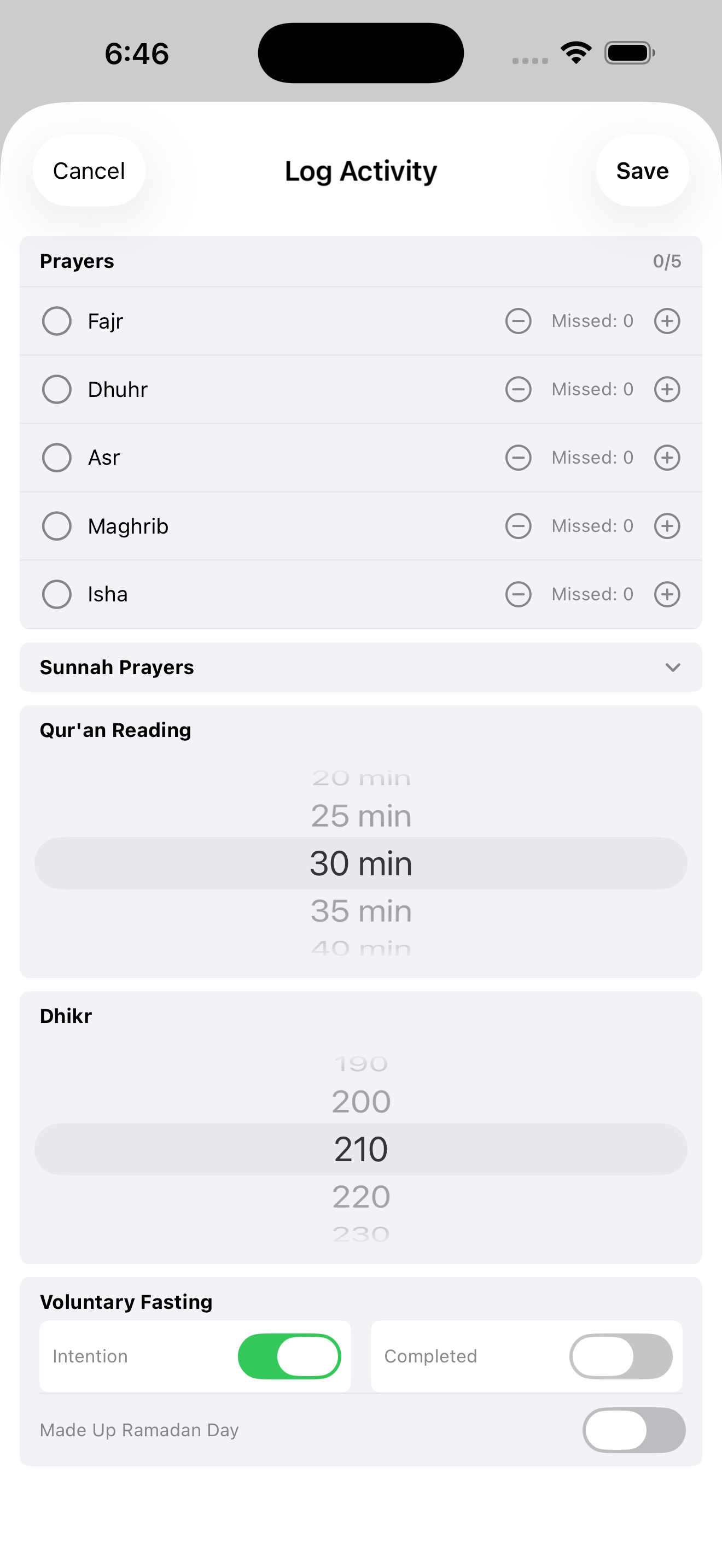
Task: Mark Dhuhr prayer as completed
Action: click(x=57, y=389)
